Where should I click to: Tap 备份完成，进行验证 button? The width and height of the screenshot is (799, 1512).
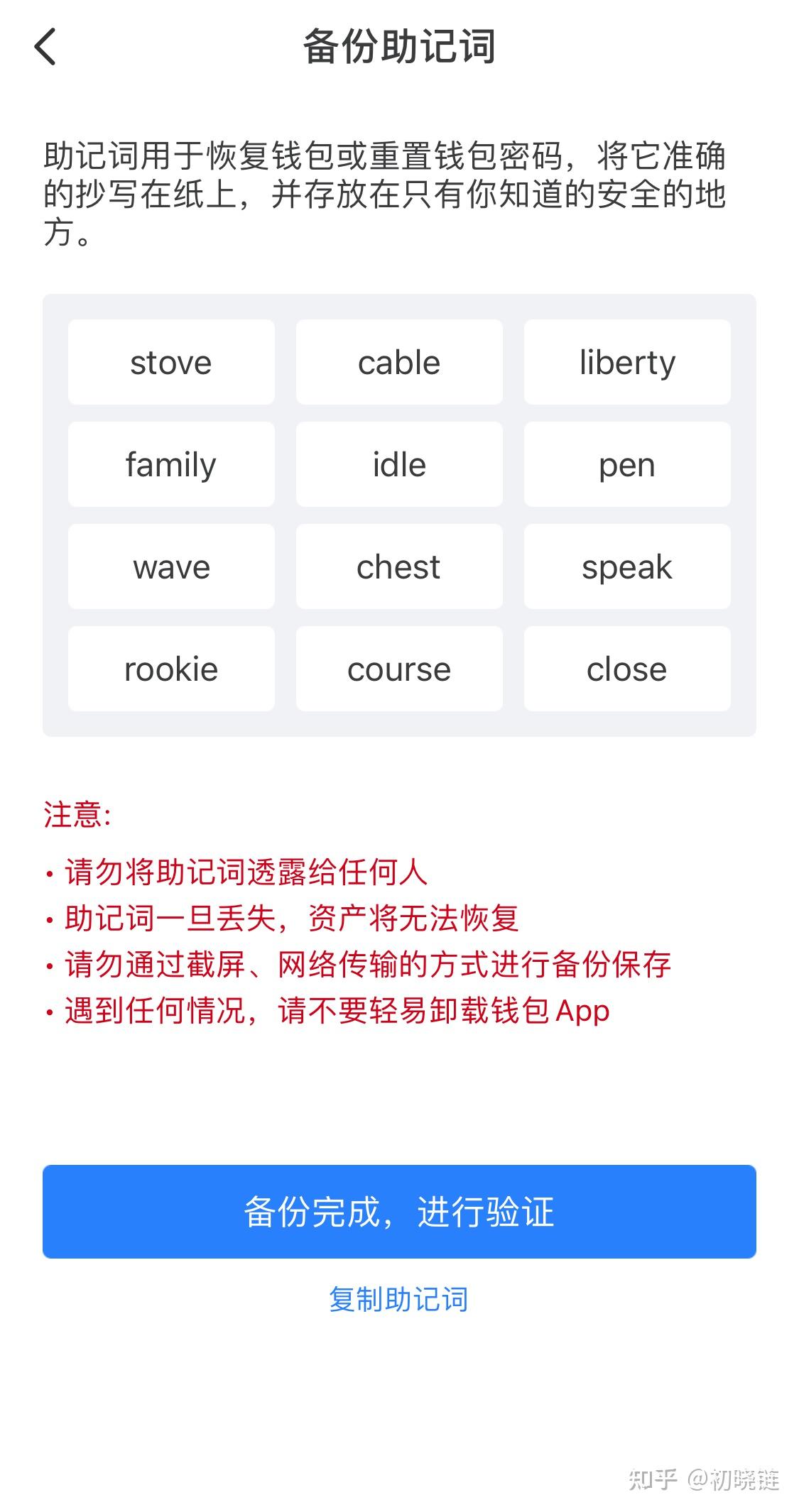[x=399, y=1211]
